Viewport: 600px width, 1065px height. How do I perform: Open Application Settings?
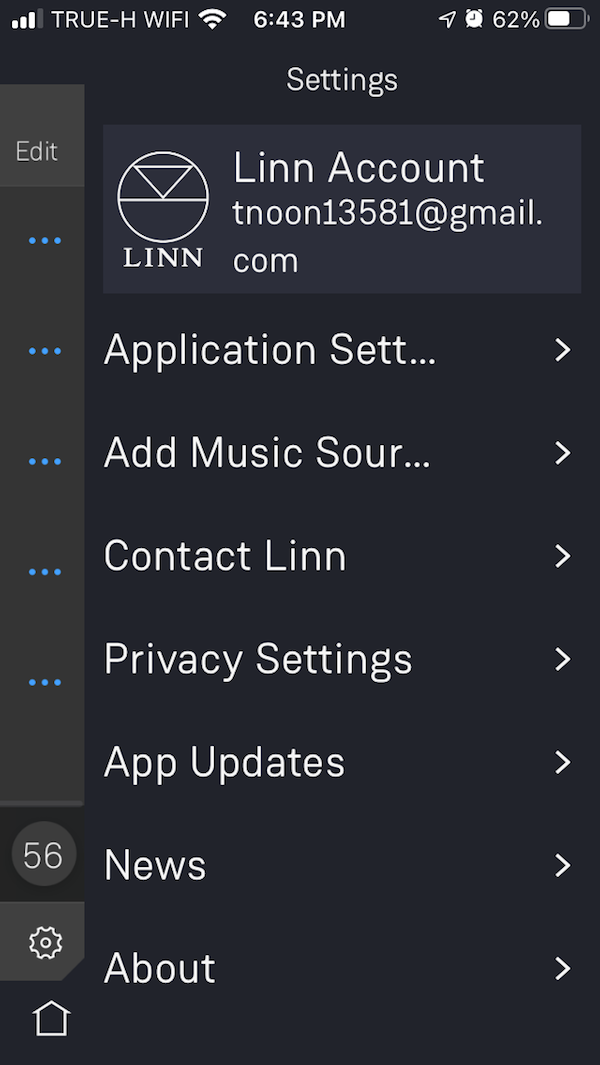point(342,350)
